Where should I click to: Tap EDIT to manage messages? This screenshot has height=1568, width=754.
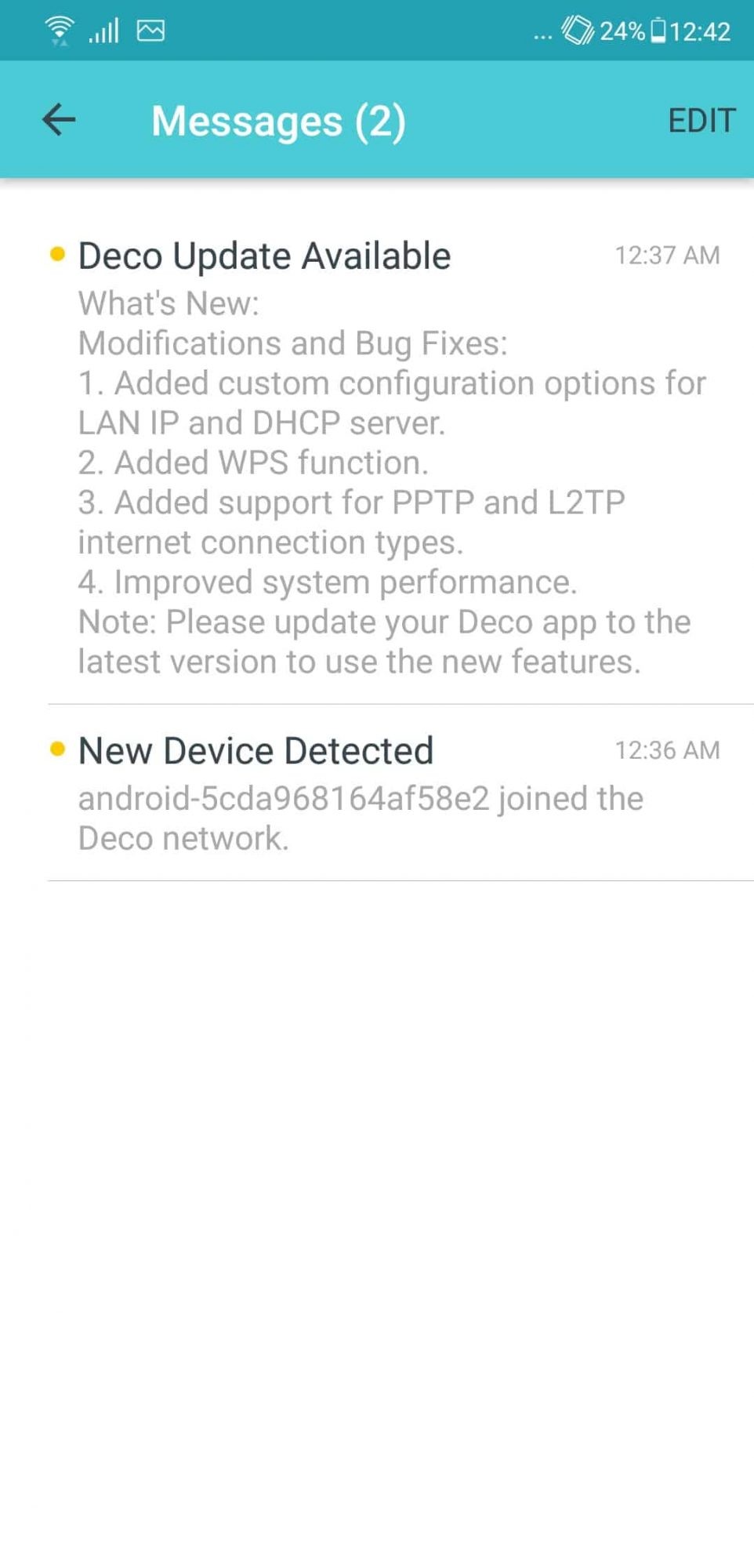click(701, 121)
